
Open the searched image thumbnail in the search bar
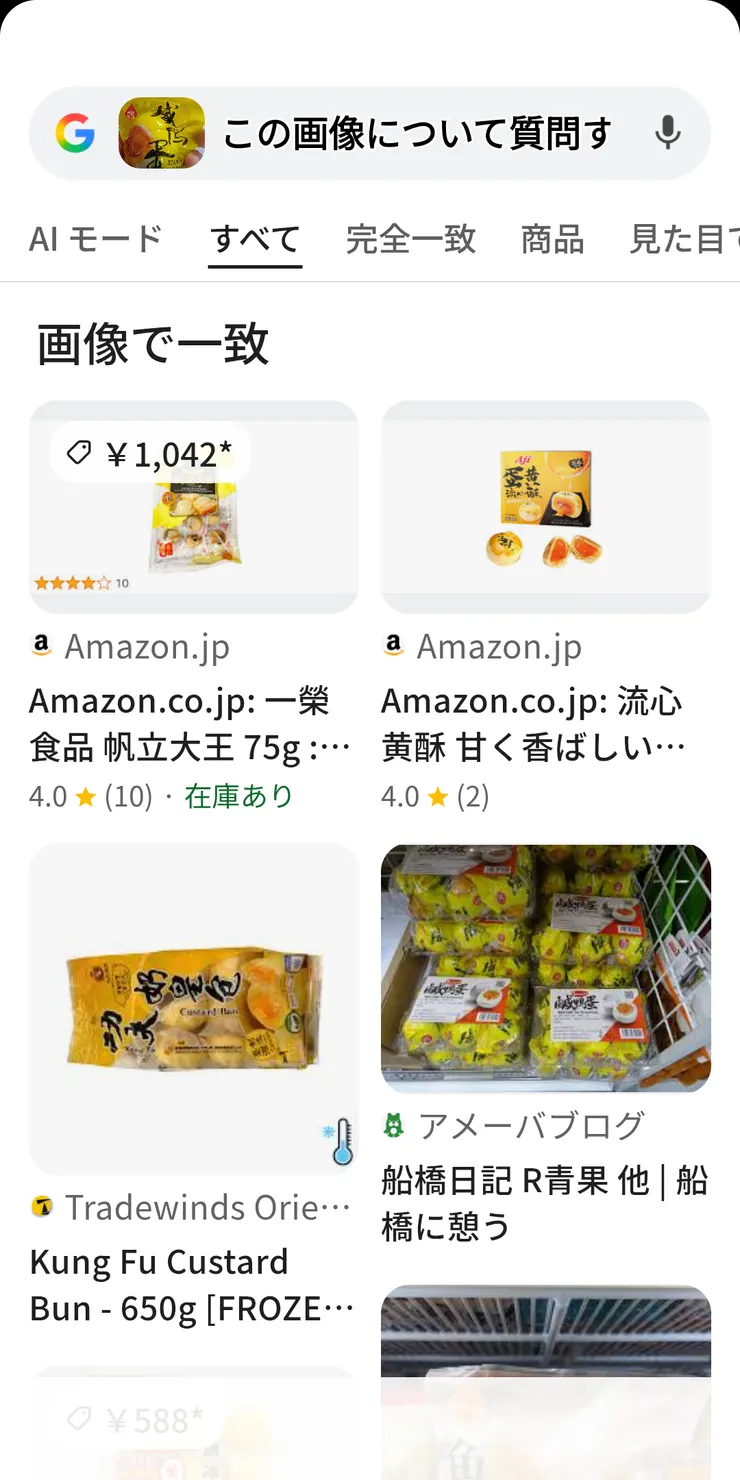pyautogui.click(x=162, y=133)
